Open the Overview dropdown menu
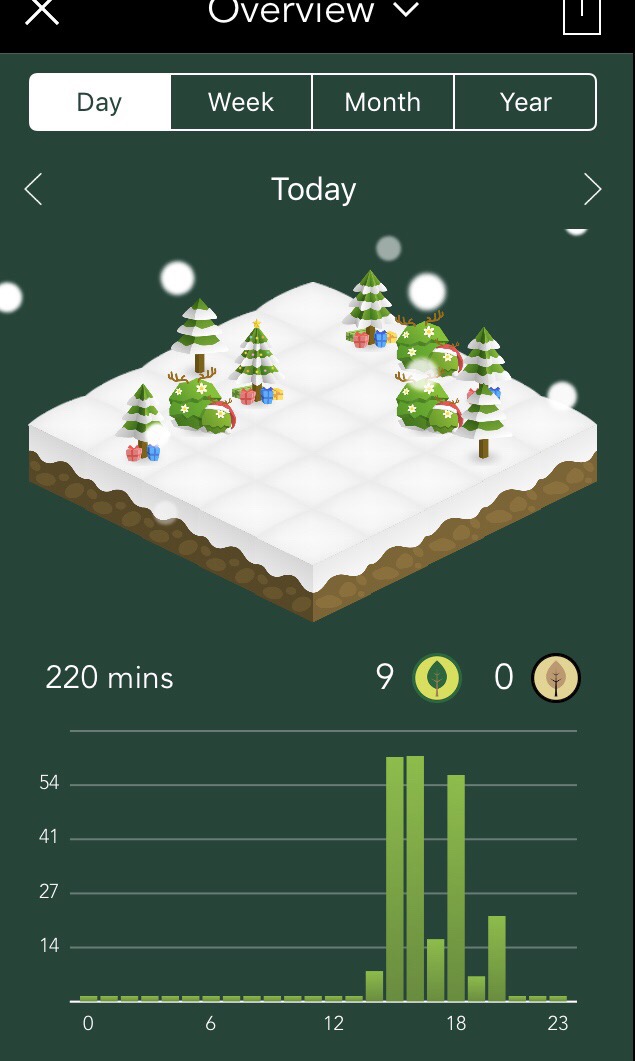 coord(313,10)
